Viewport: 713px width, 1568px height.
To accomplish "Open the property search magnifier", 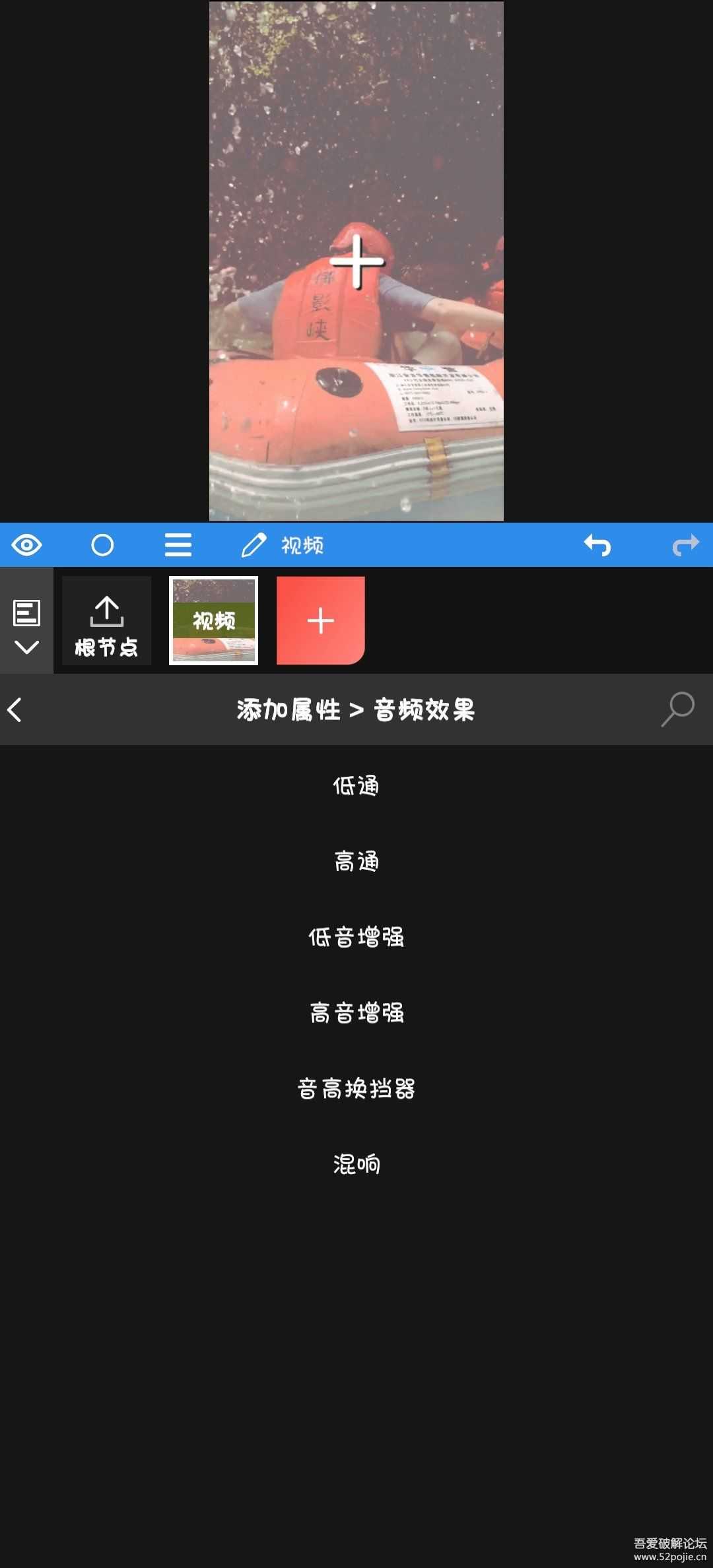I will coord(678,709).
